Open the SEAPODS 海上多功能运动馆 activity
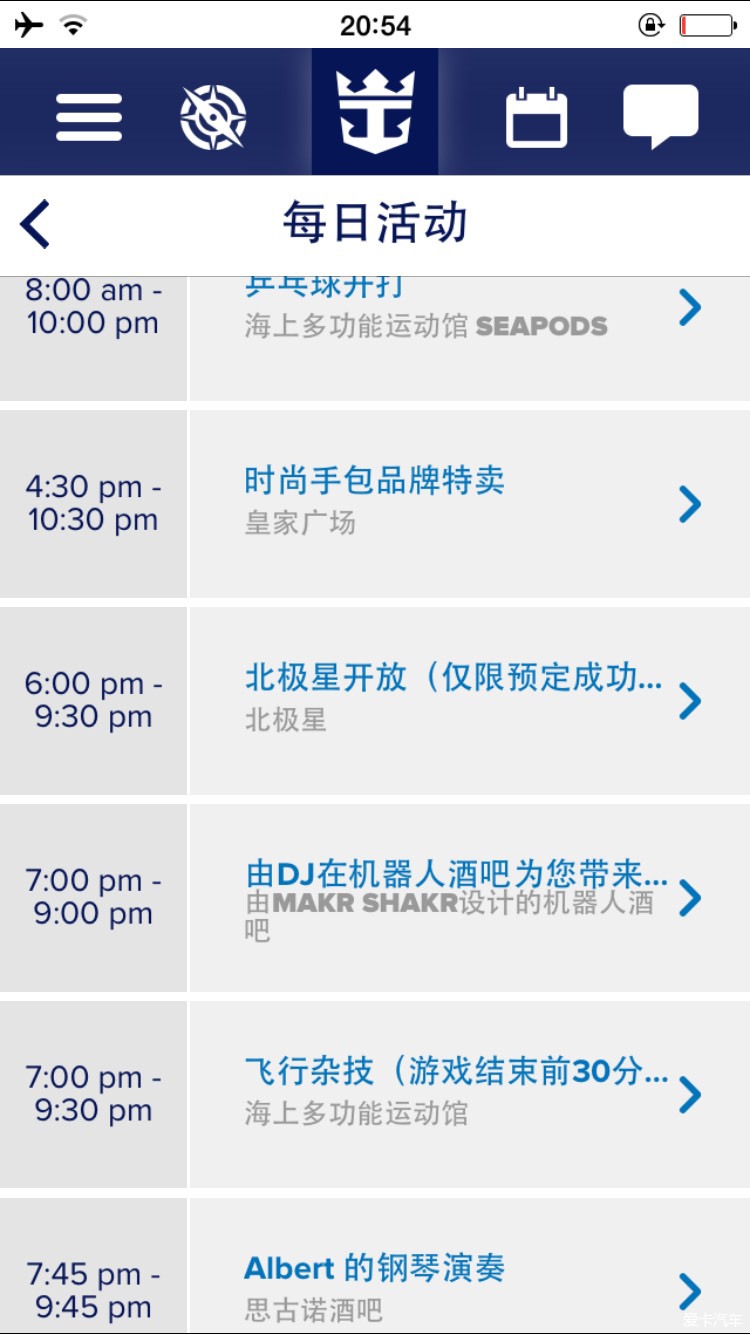The image size is (750, 1334). tap(375, 339)
